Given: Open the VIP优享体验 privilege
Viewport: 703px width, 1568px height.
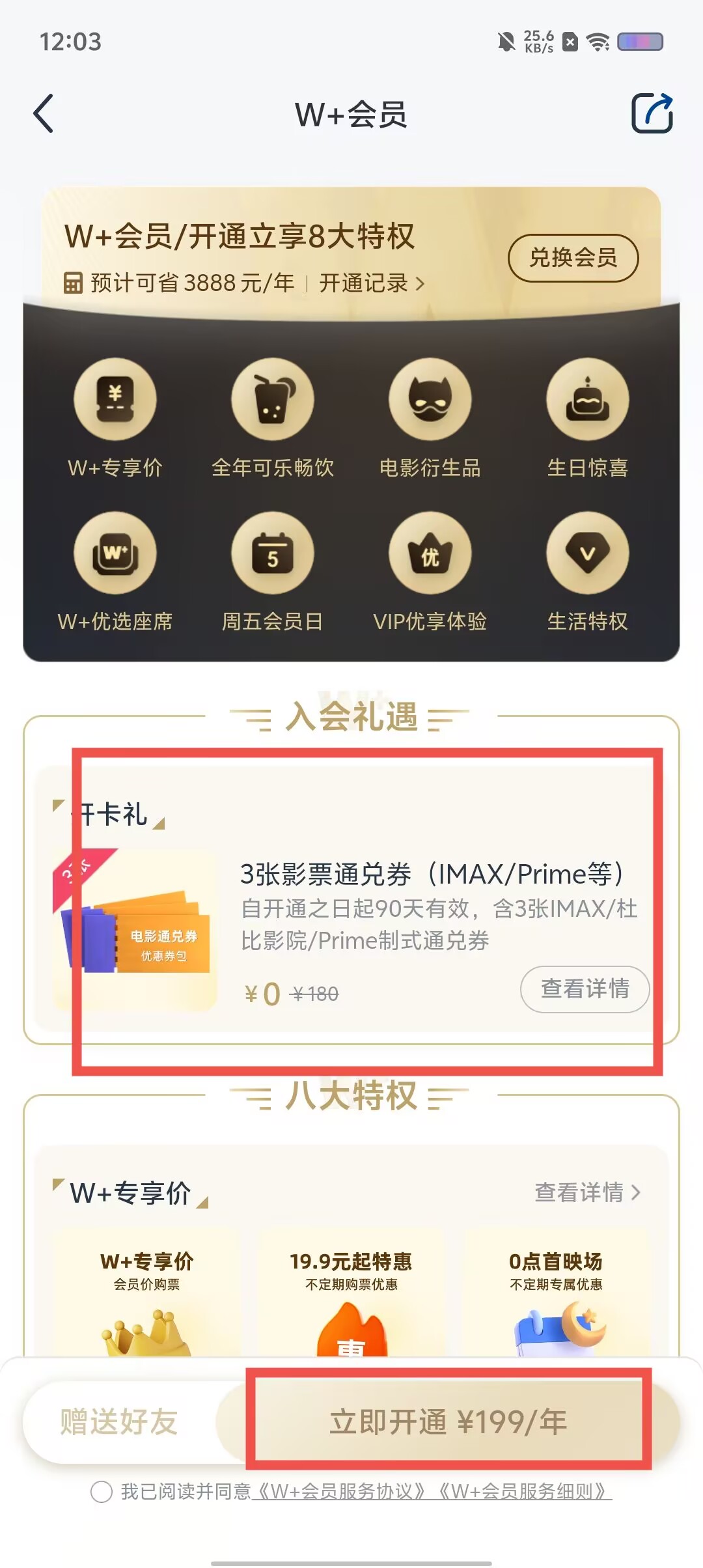Looking at the screenshot, I should [430, 553].
